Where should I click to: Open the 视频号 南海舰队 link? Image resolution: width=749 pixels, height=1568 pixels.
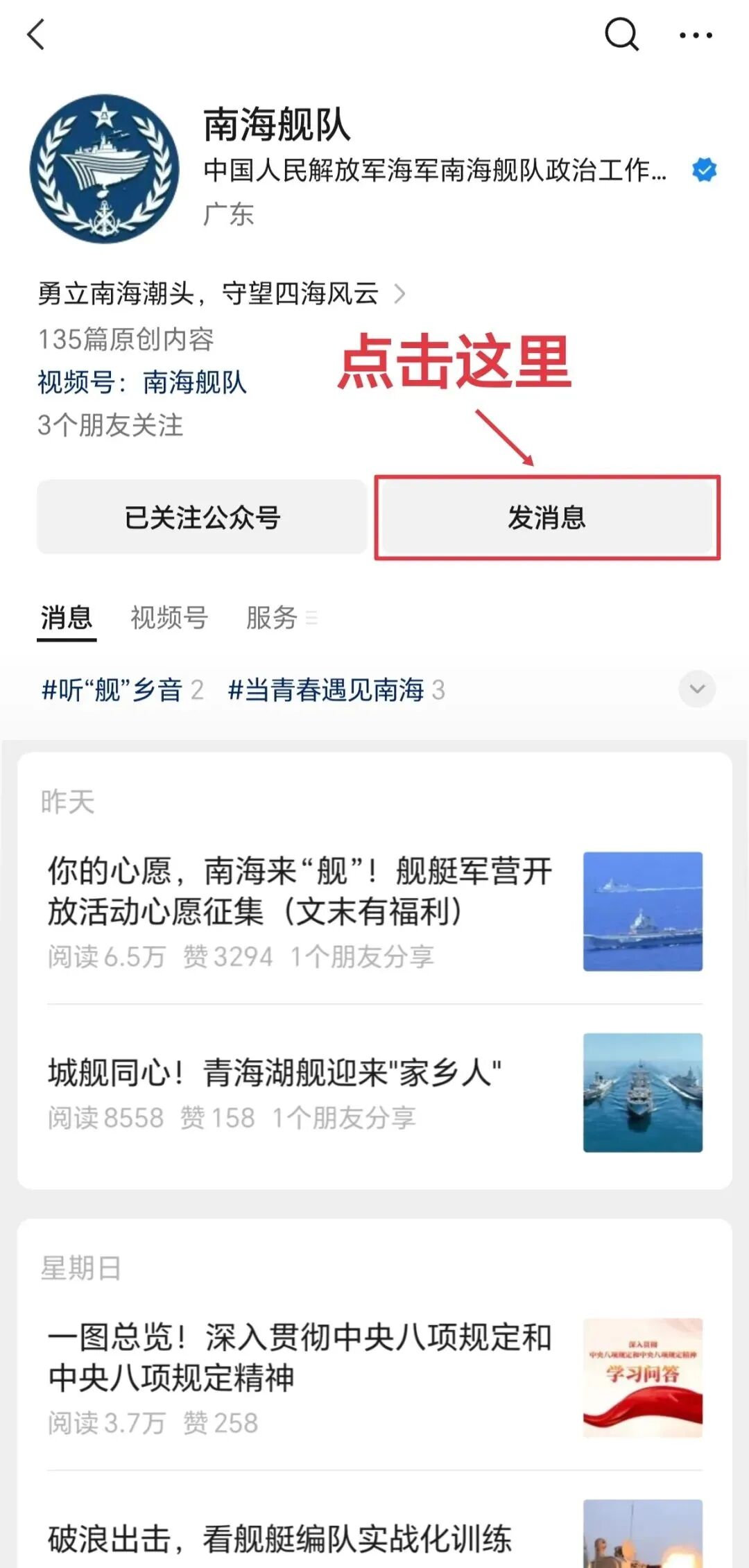tap(142, 382)
